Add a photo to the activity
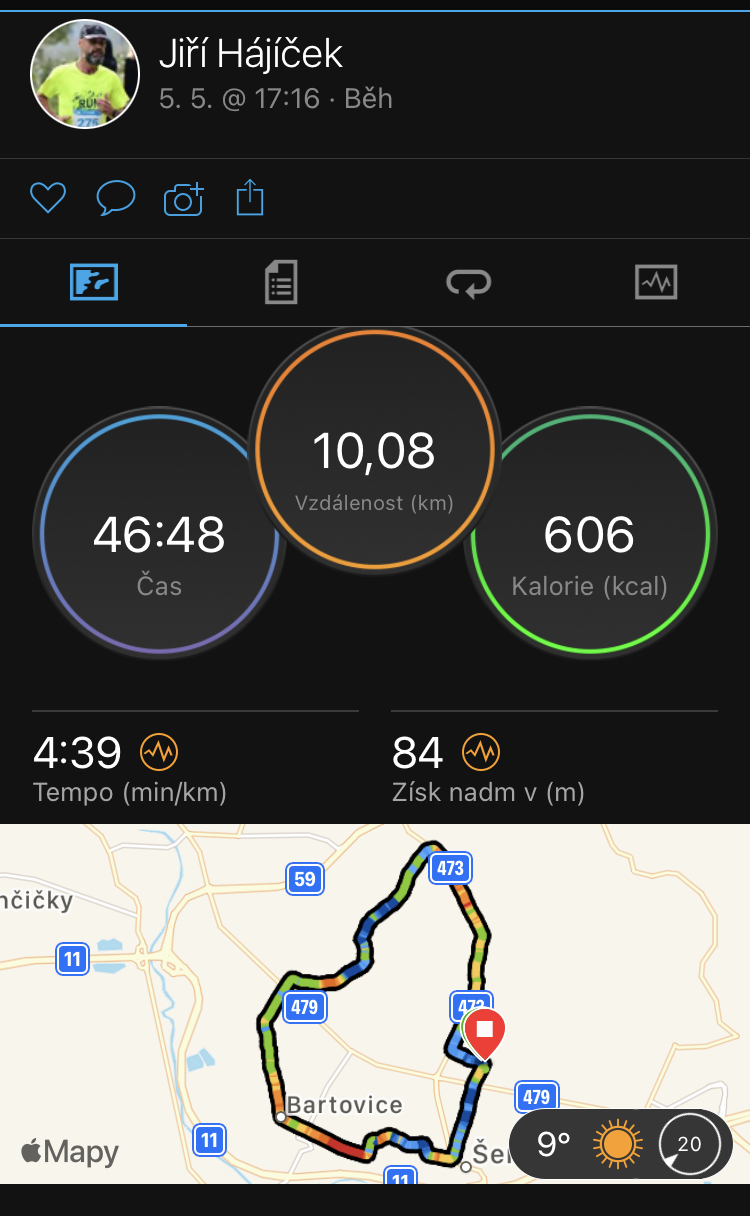 tap(184, 199)
